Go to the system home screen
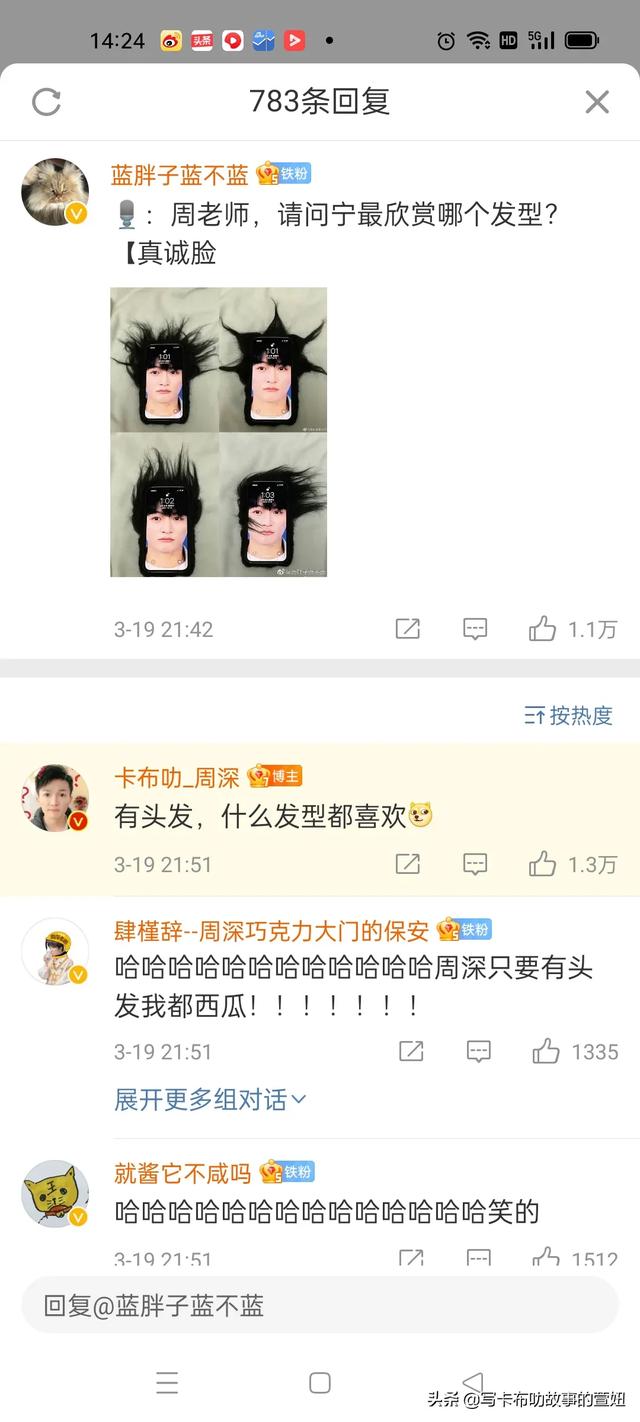This screenshot has width=640, height=1422. [x=320, y=1383]
